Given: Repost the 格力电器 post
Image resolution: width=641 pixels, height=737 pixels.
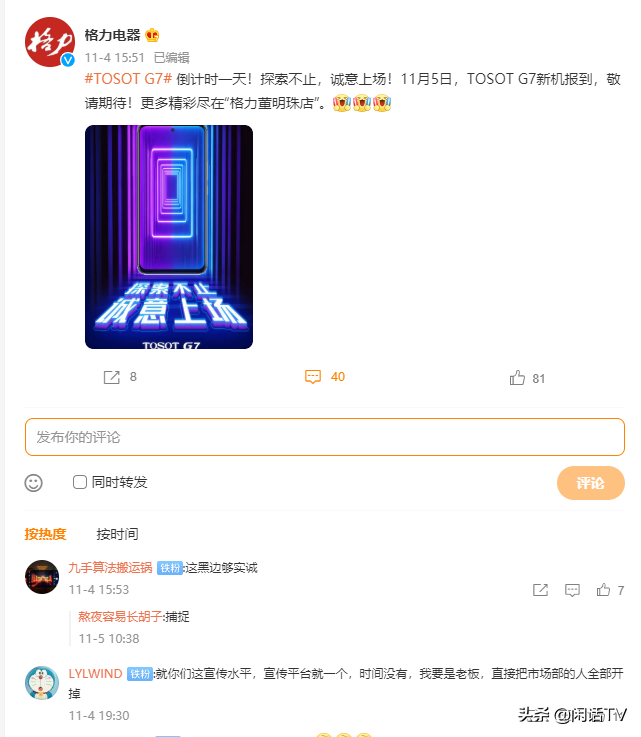Looking at the screenshot, I should point(112,377).
